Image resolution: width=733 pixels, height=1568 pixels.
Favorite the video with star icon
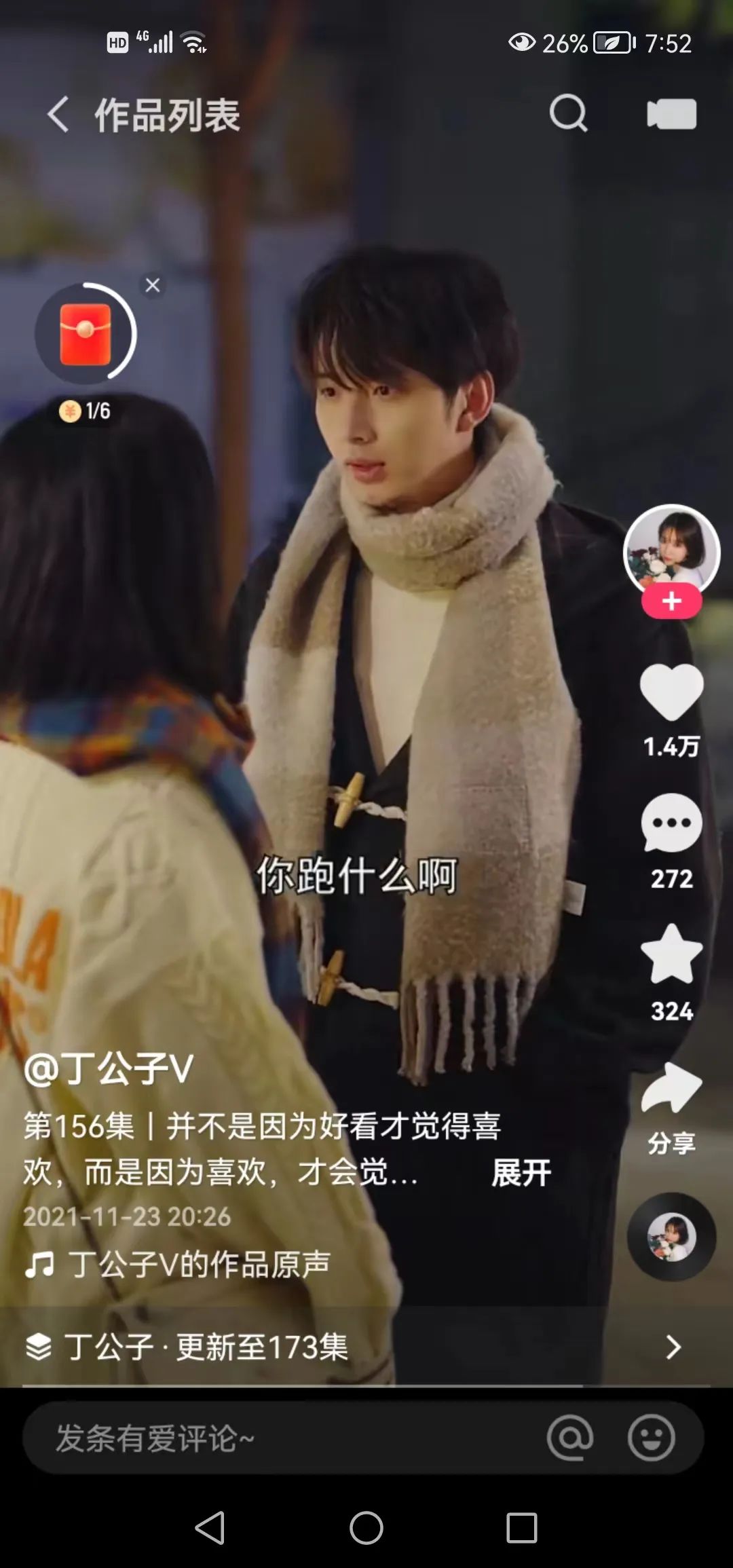(x=671, y=955)
